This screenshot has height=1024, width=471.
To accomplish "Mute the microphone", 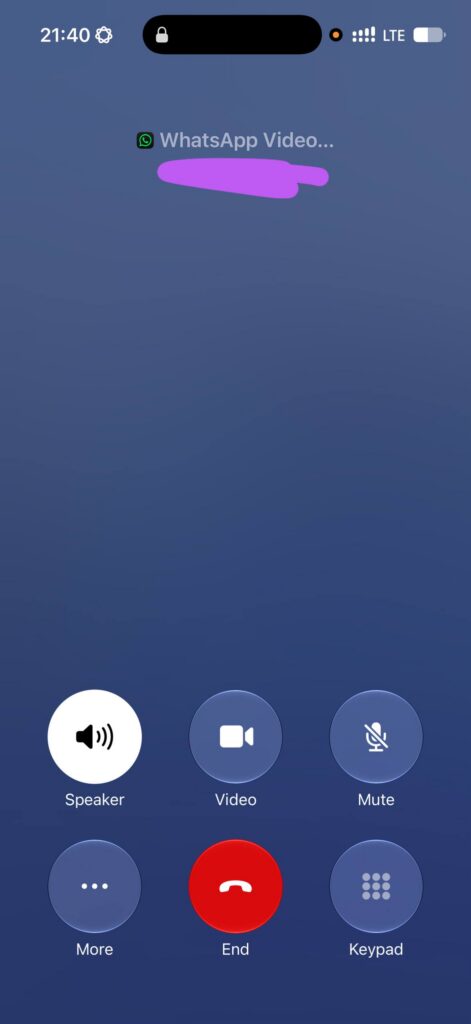I will (x=376, y=736).
